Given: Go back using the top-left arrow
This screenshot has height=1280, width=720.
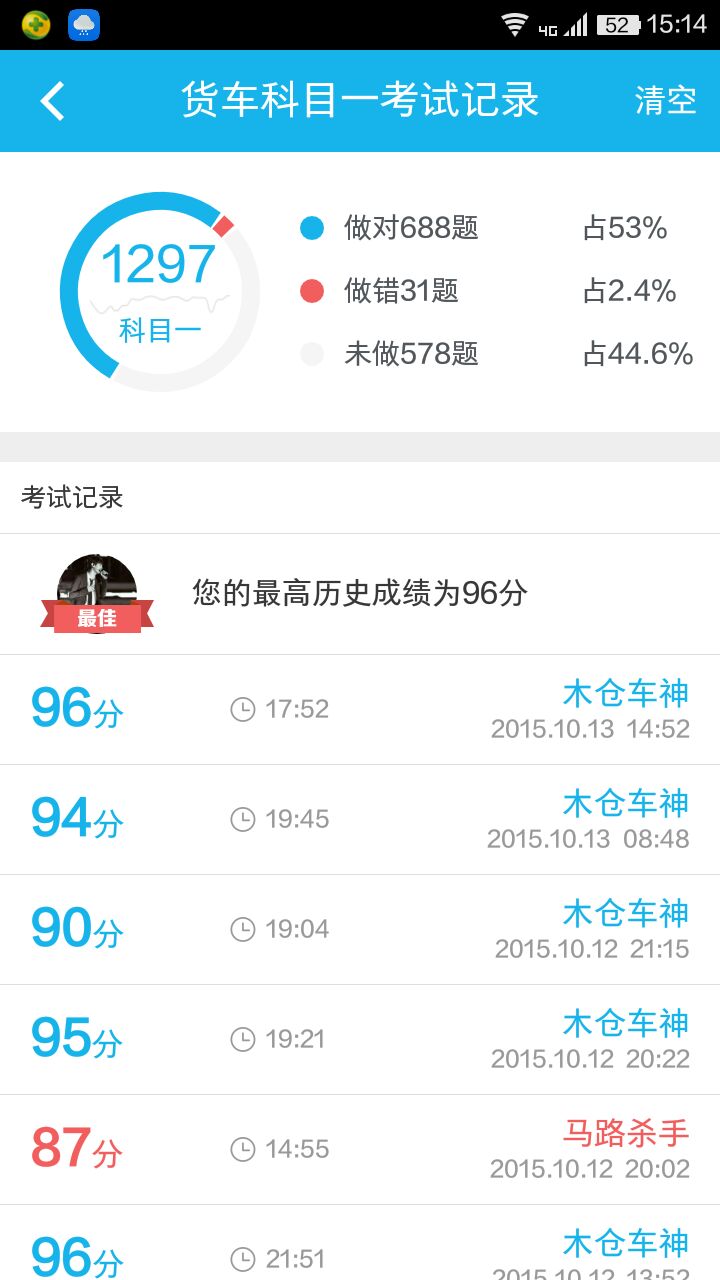Looking at the screenshot, I should pyautogui.click(x=52, y=101).
